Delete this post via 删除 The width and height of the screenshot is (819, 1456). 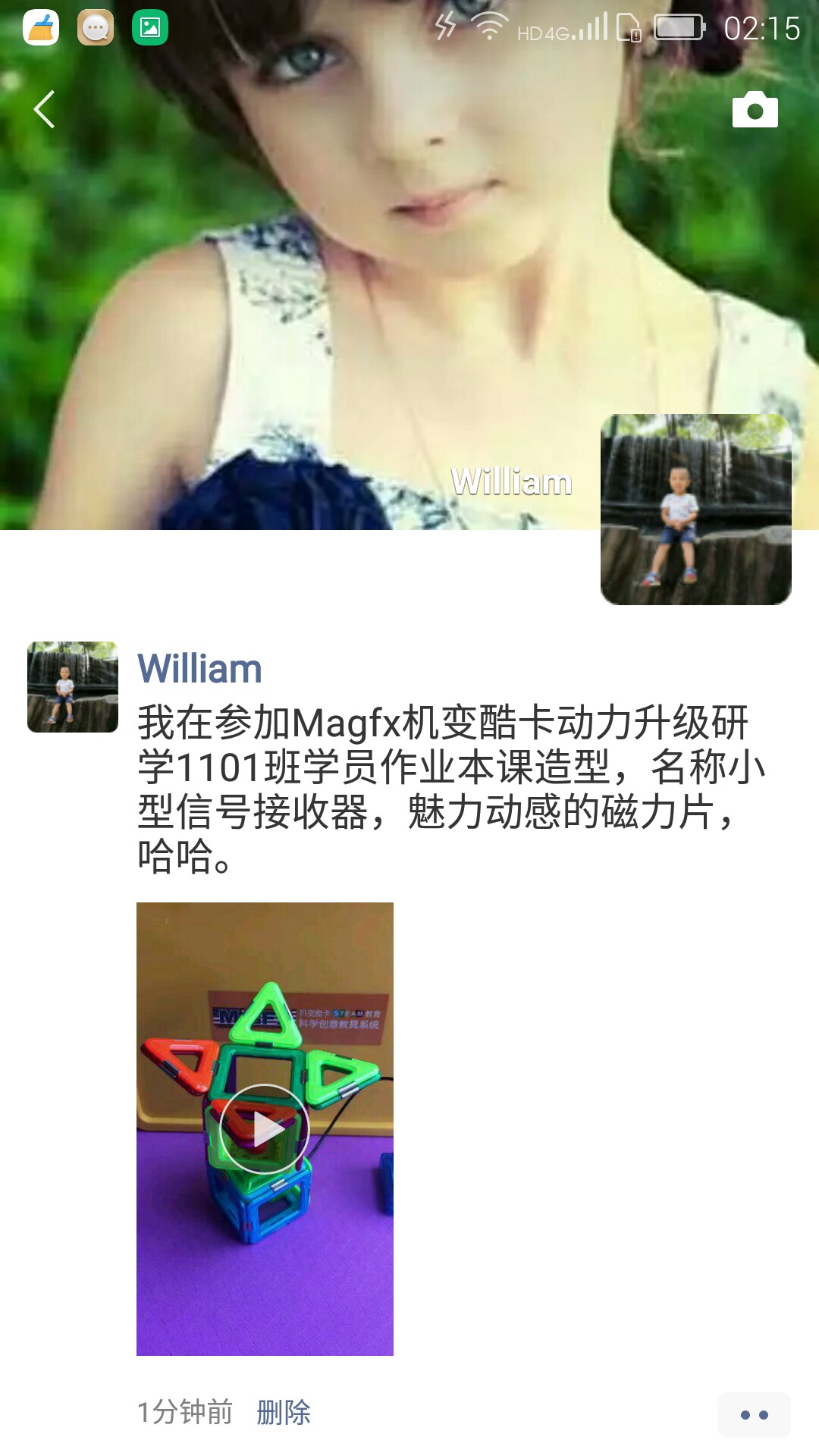[x=284, y=1412]
